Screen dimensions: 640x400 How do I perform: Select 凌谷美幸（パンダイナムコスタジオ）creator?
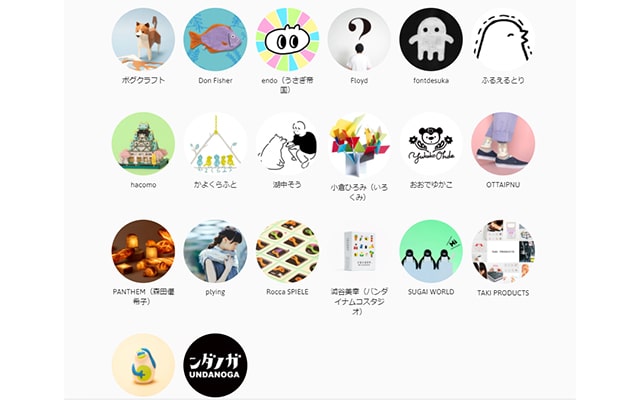[359, 251]
